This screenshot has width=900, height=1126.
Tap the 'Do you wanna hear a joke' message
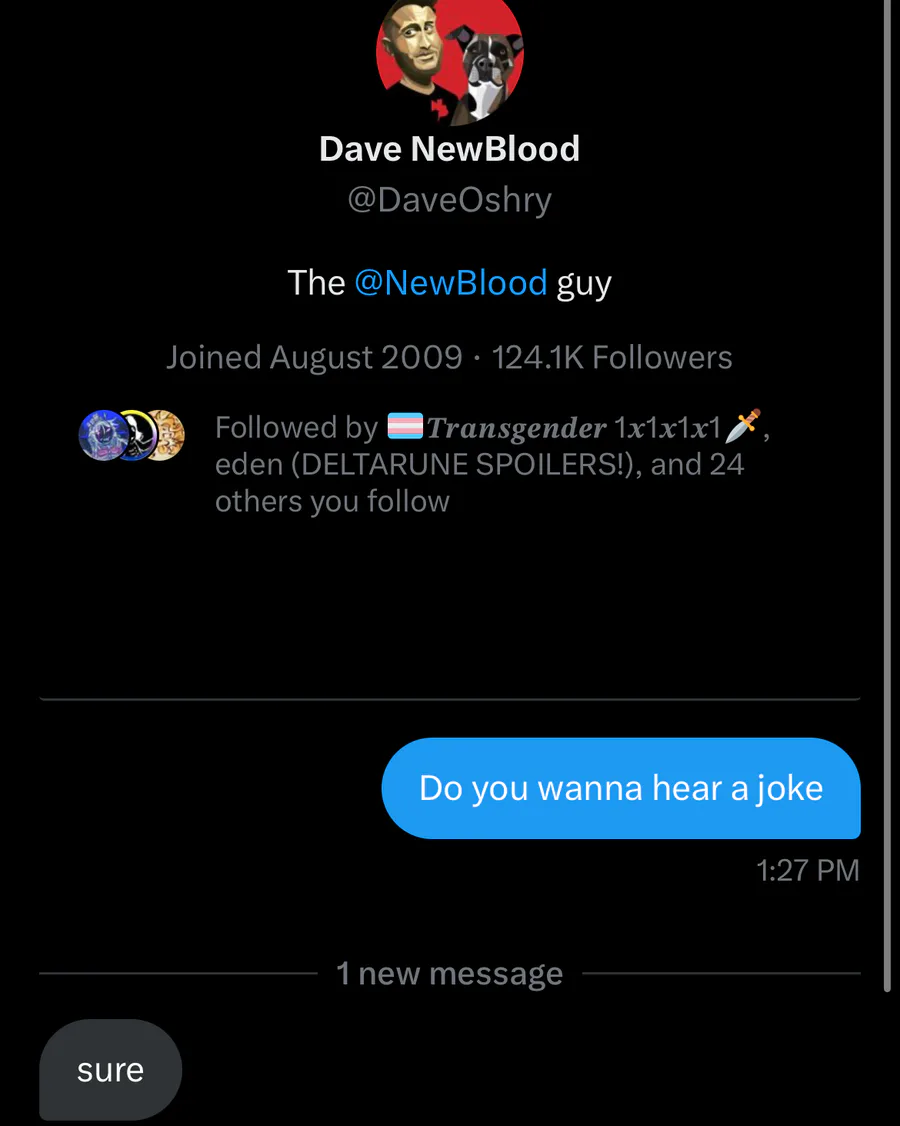(x=620, y=788)
